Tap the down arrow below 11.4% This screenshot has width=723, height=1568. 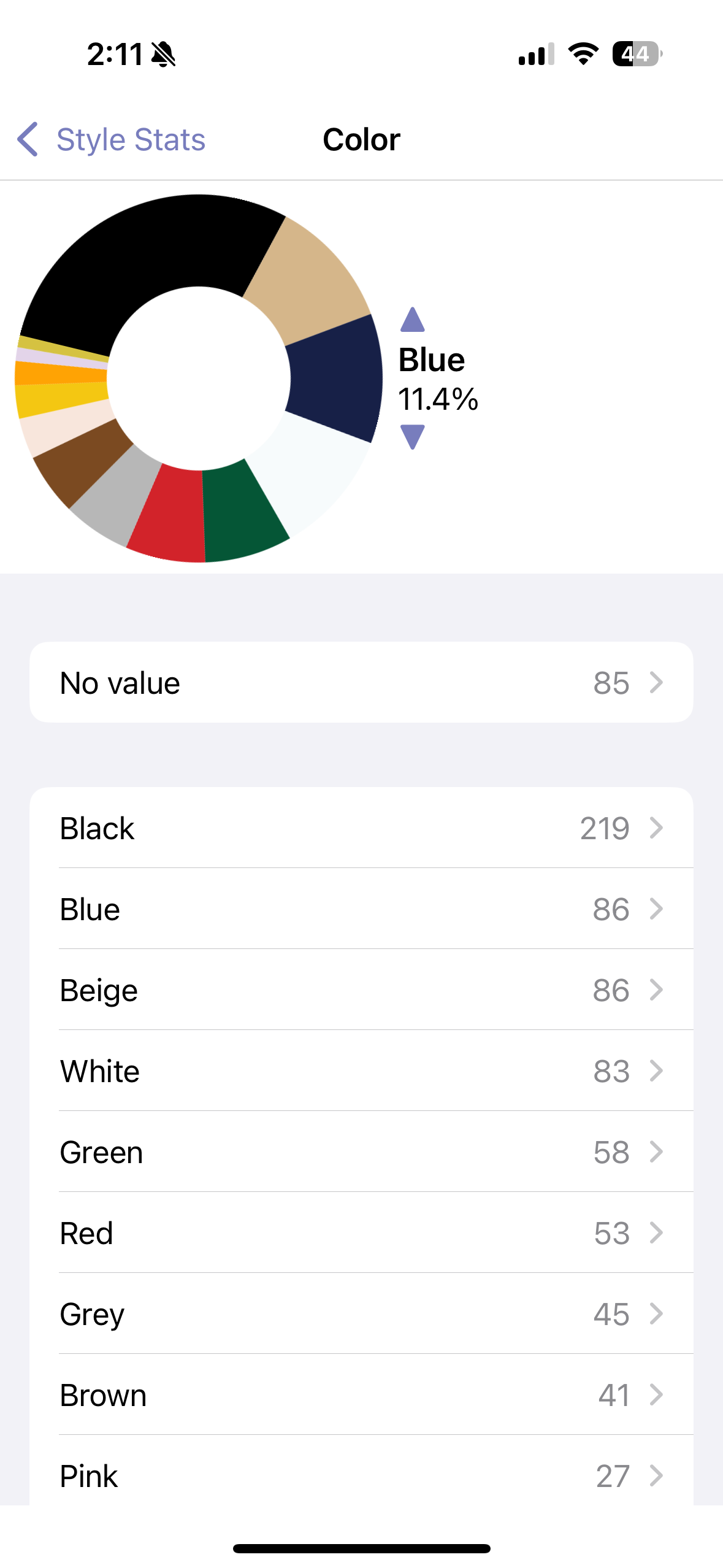click(x=412, y=437)
